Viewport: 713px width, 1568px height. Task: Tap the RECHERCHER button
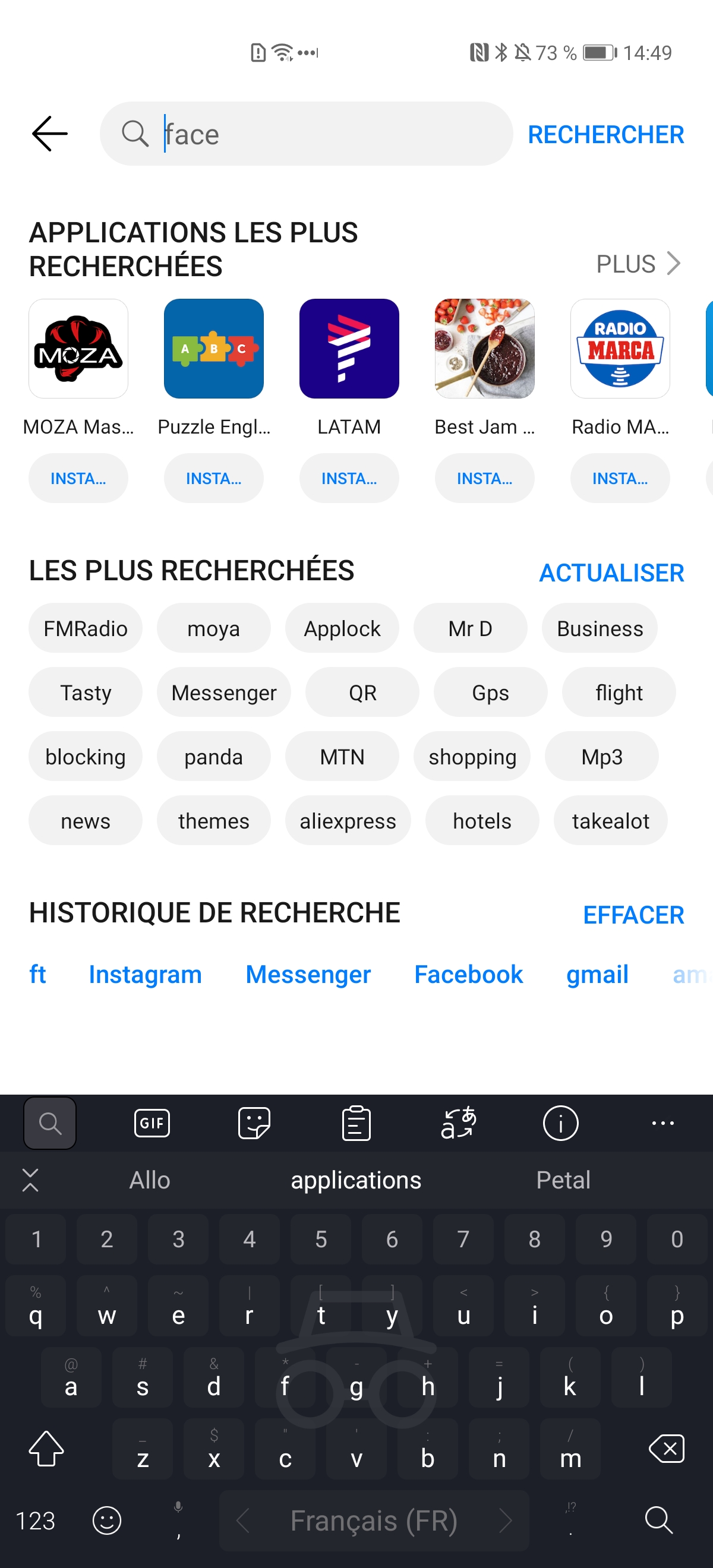(x=605, y=134)
